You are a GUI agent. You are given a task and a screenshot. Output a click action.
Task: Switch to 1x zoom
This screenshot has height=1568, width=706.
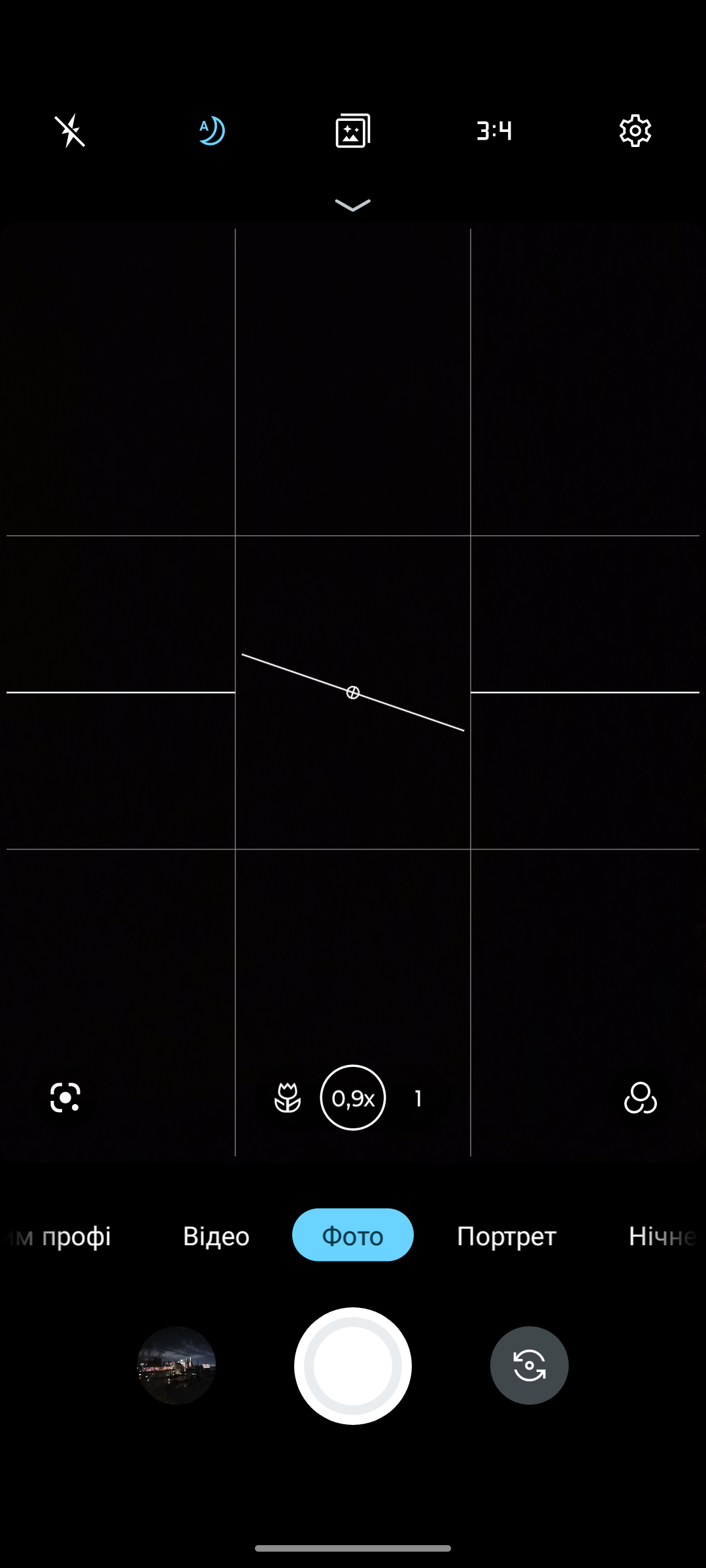click(418, 1098)
